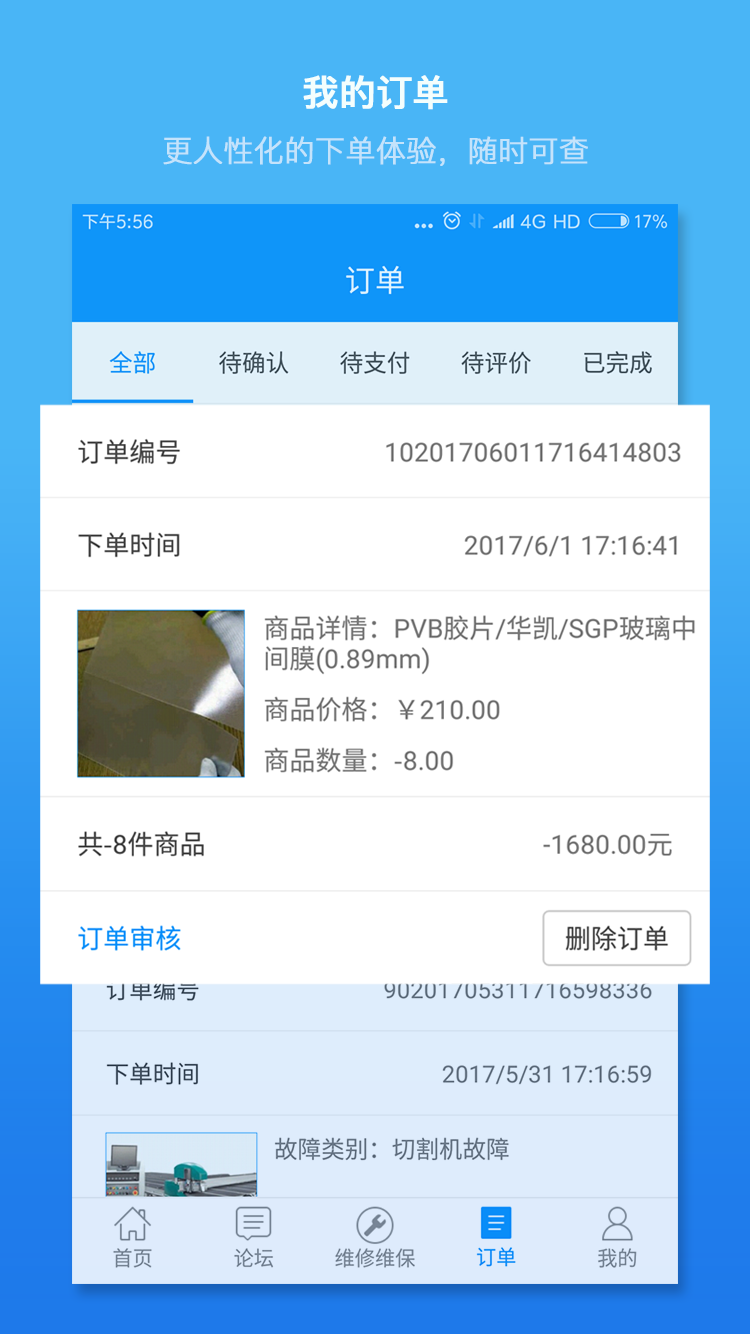This screenshot has width=750, height=1334.
Task: Select the 论坛 forum icon
Action: [x=252, y=1236]
